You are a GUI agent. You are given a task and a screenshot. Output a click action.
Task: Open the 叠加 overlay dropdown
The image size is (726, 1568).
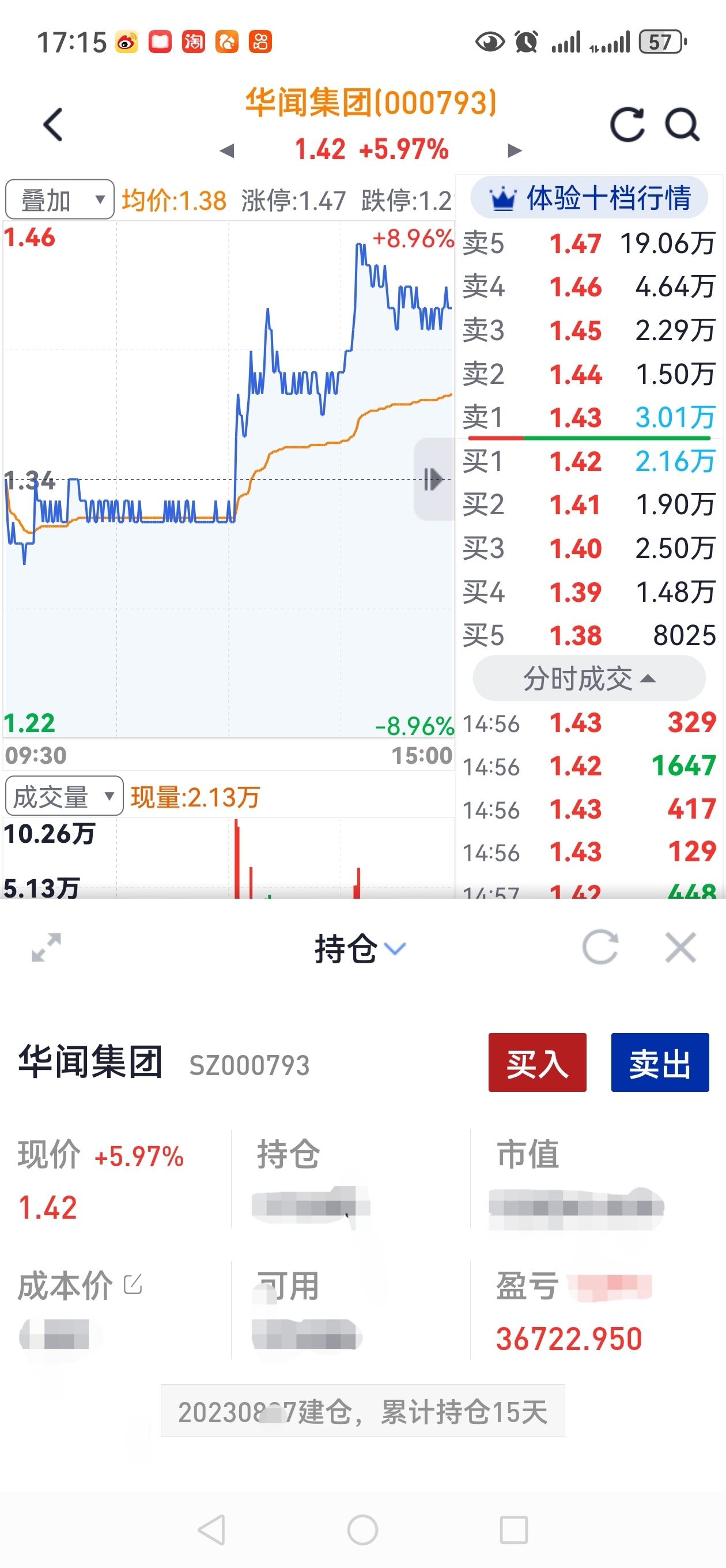60,199
